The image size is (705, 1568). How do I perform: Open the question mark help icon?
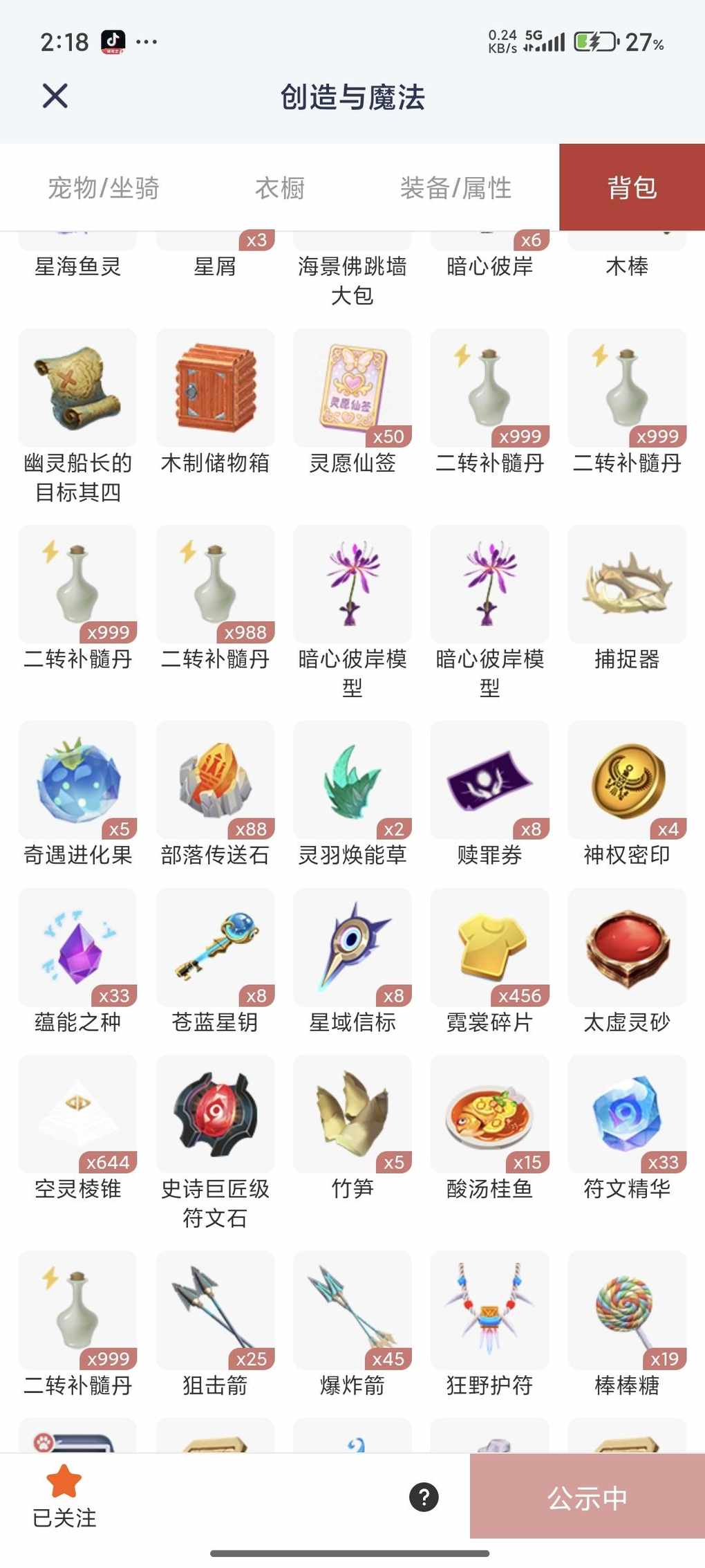click(x=424, y=1497)
